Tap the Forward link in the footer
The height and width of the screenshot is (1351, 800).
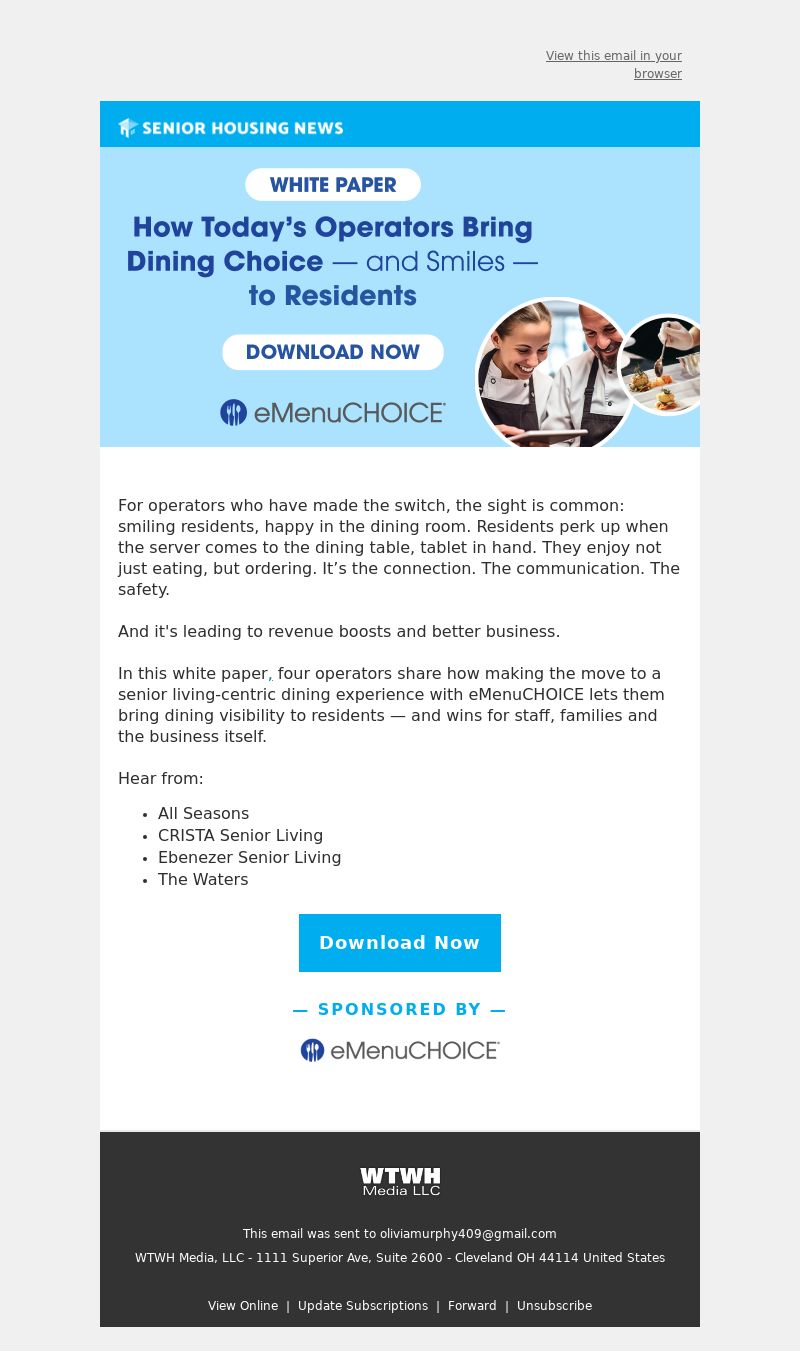pos(472,1306)
